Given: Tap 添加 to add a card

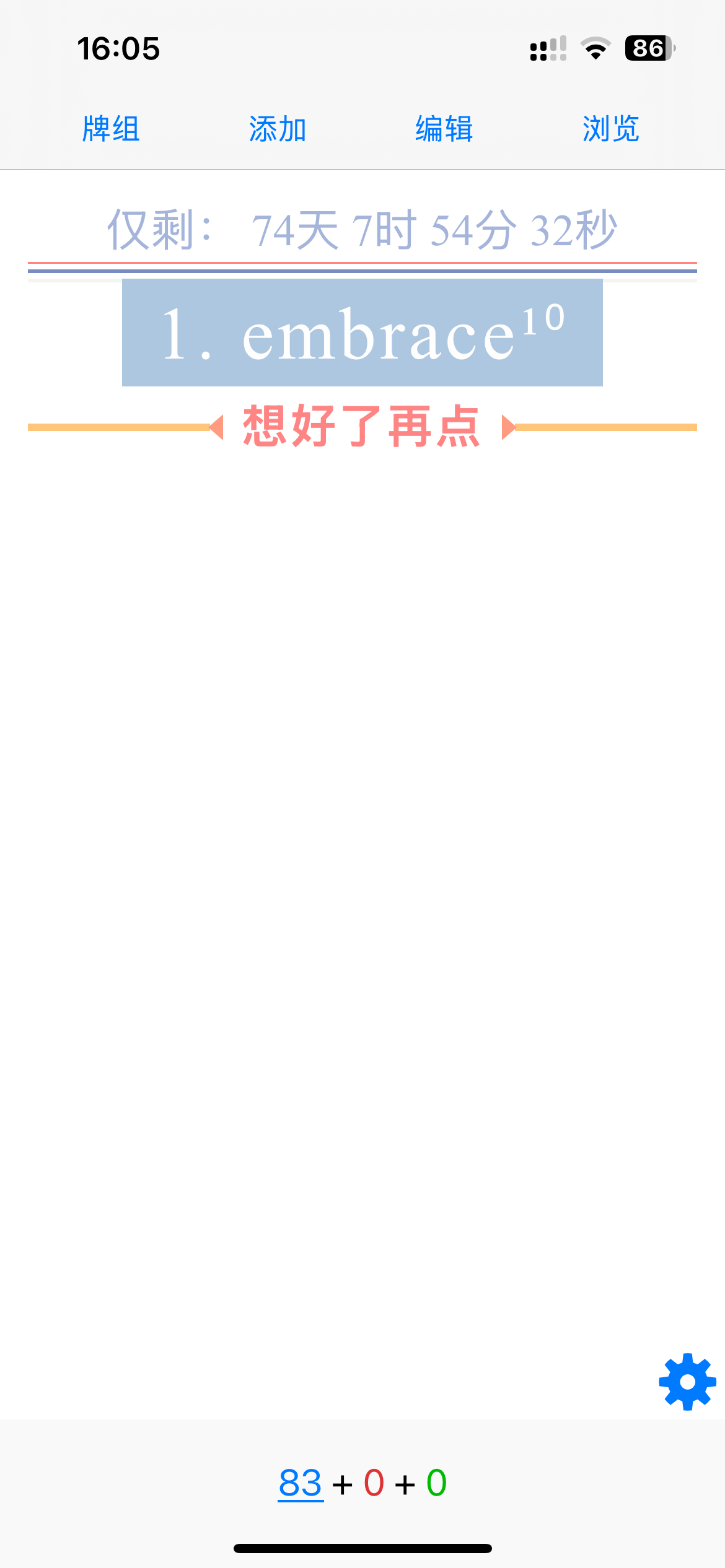Looking at the screenshot, I should [278, 129].
